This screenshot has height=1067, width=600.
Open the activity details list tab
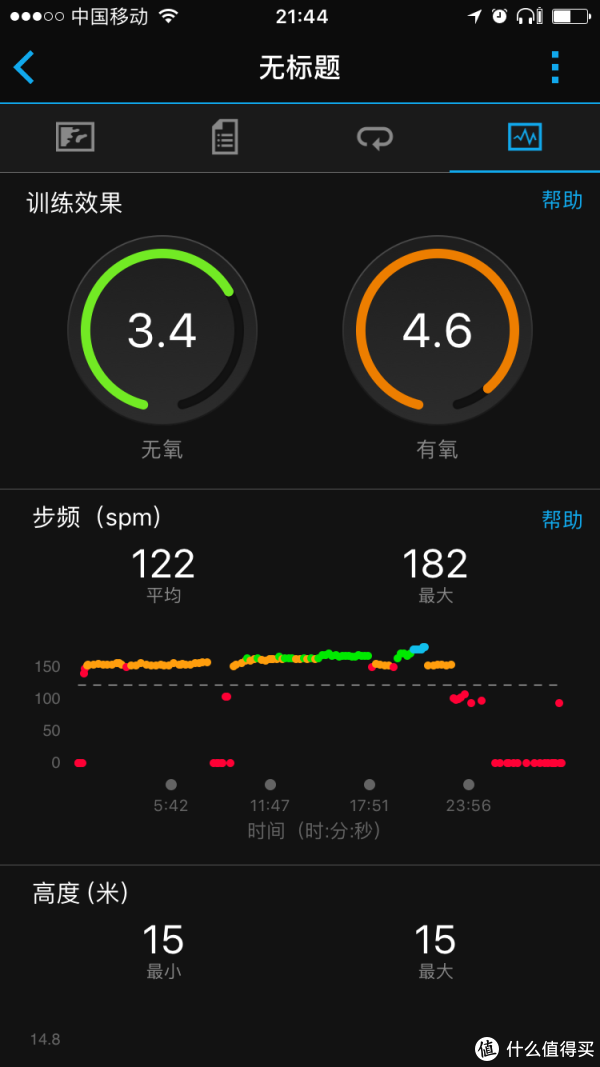[x=224, y=137]
